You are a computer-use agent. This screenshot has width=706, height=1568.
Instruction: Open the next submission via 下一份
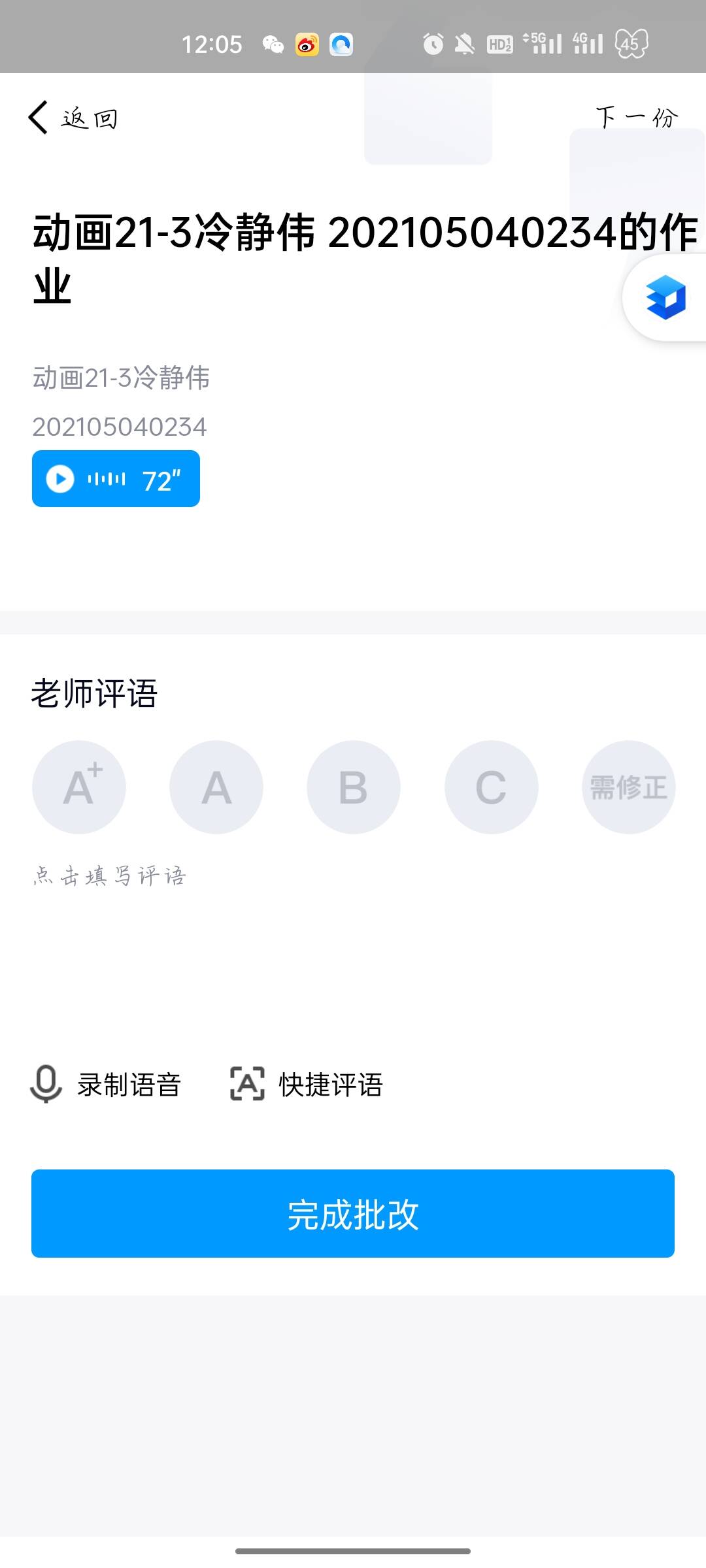(x=637, y=118)
